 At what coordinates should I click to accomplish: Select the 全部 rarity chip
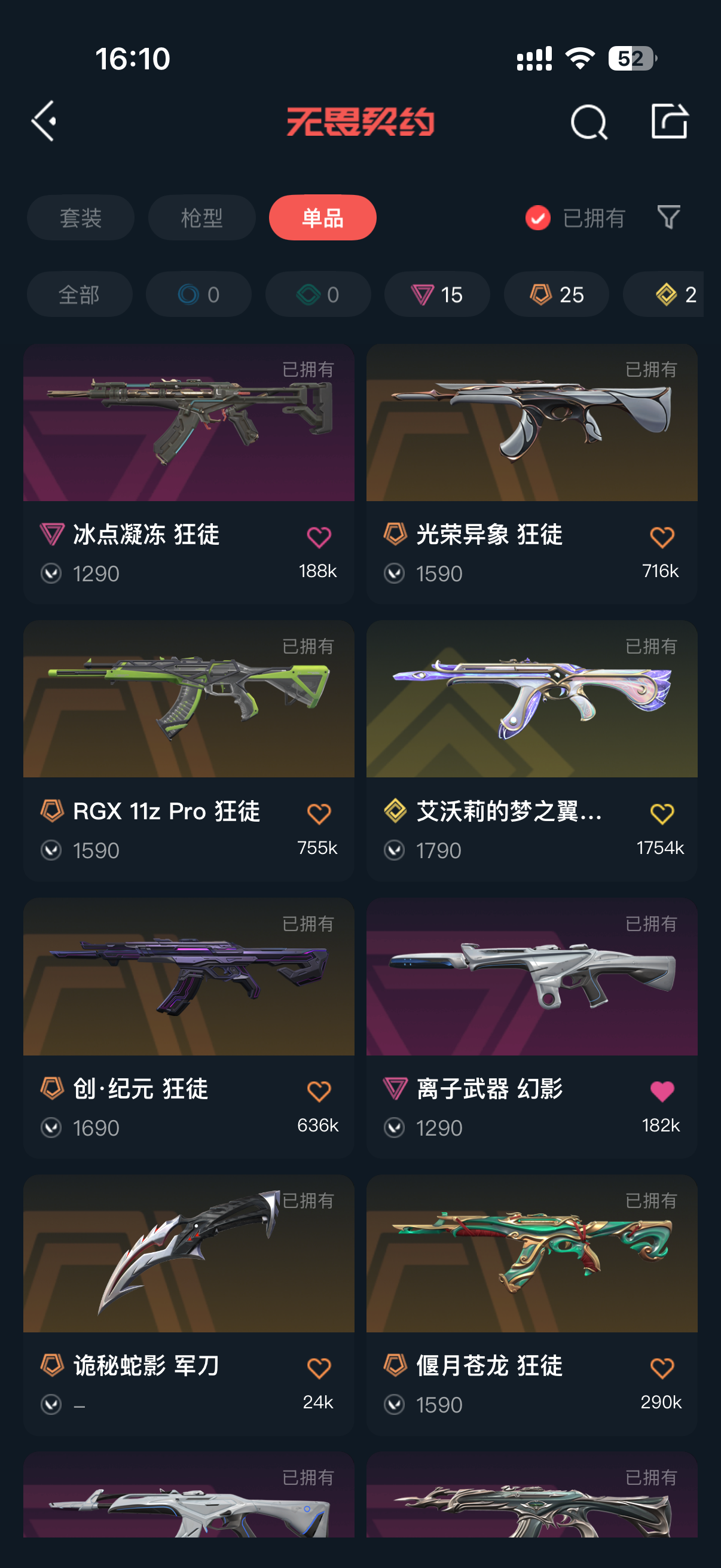coord(79,295)
